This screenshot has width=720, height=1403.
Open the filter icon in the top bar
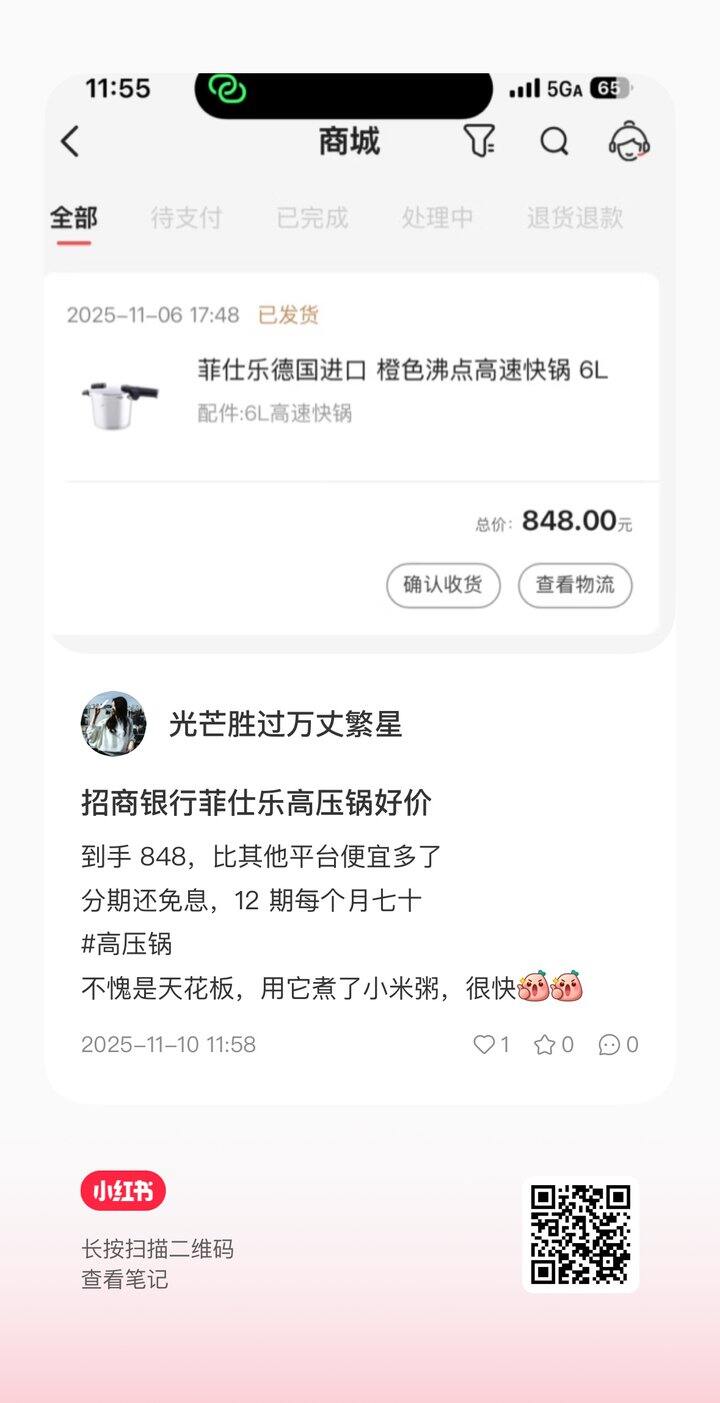[x=482, y=142]
